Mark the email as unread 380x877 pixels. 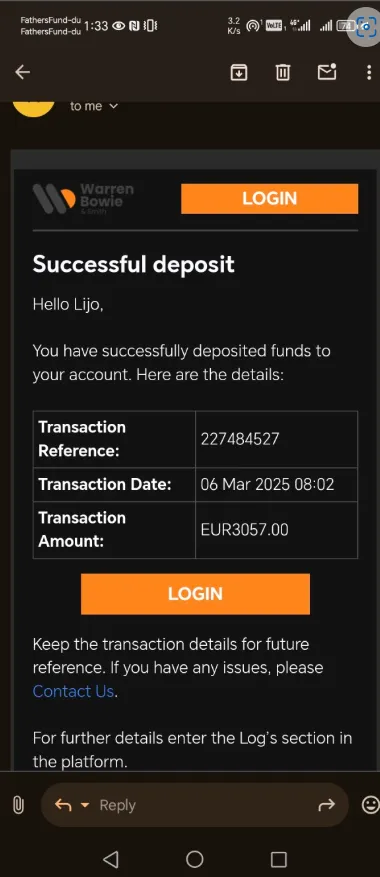pyautogui.click(x=327, y=72)
